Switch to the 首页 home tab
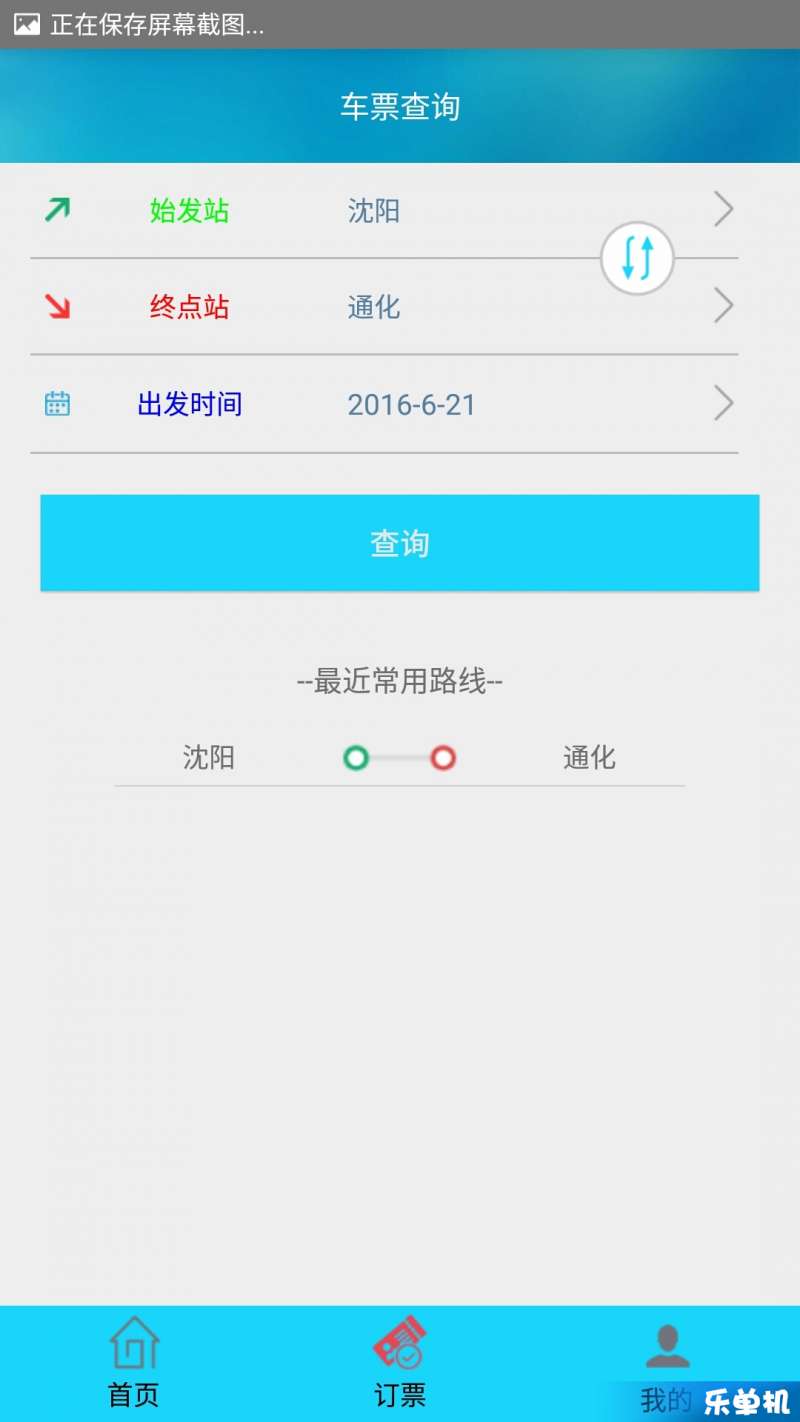800x1422 pixels. 134,1362
